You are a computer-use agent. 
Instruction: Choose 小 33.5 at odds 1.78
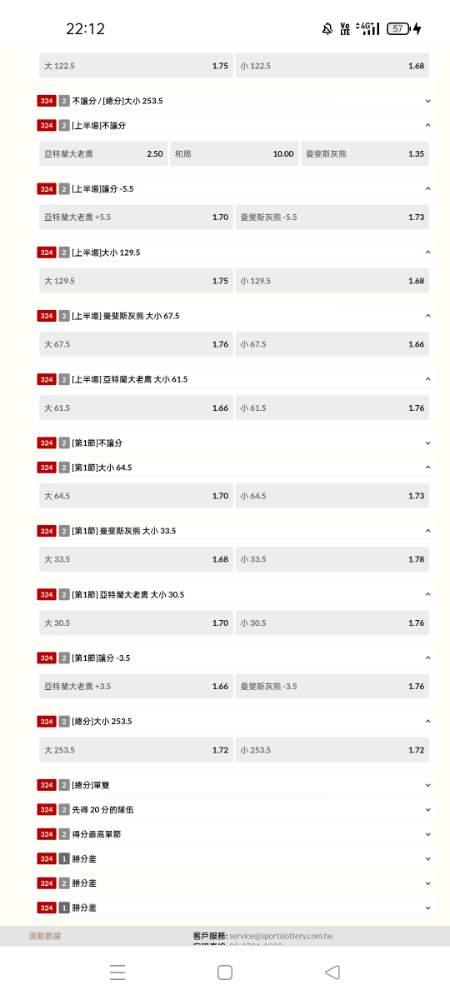tap(332, 559)
